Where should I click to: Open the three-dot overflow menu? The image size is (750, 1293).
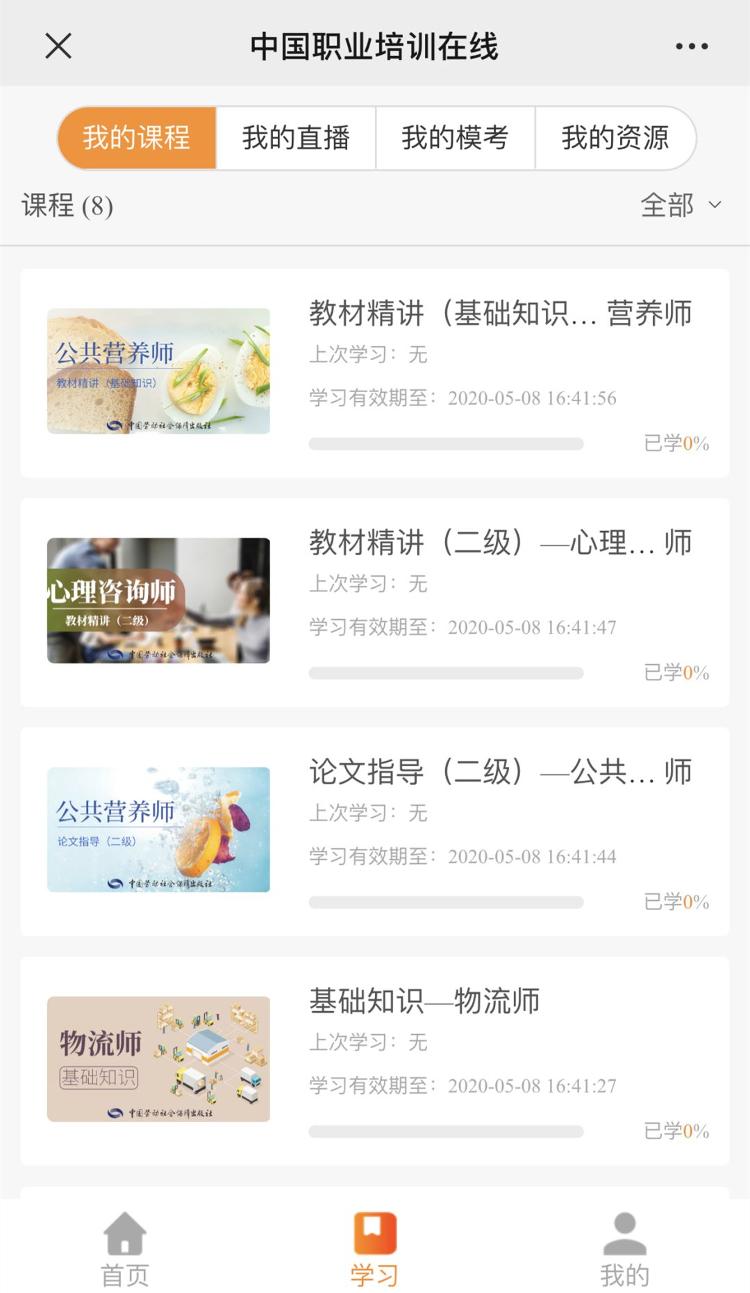[x=691, y=46]
